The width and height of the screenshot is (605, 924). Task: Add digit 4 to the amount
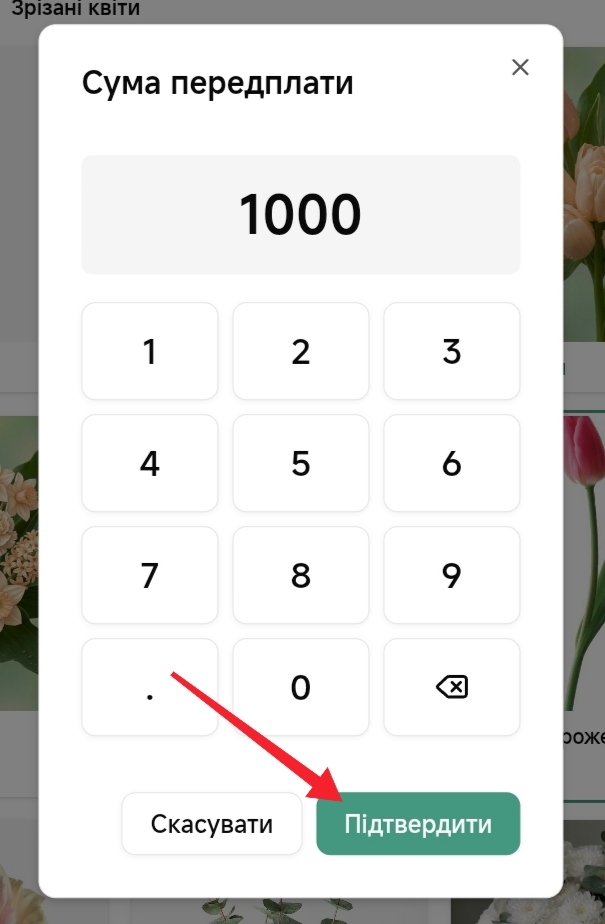coord(150,463)
